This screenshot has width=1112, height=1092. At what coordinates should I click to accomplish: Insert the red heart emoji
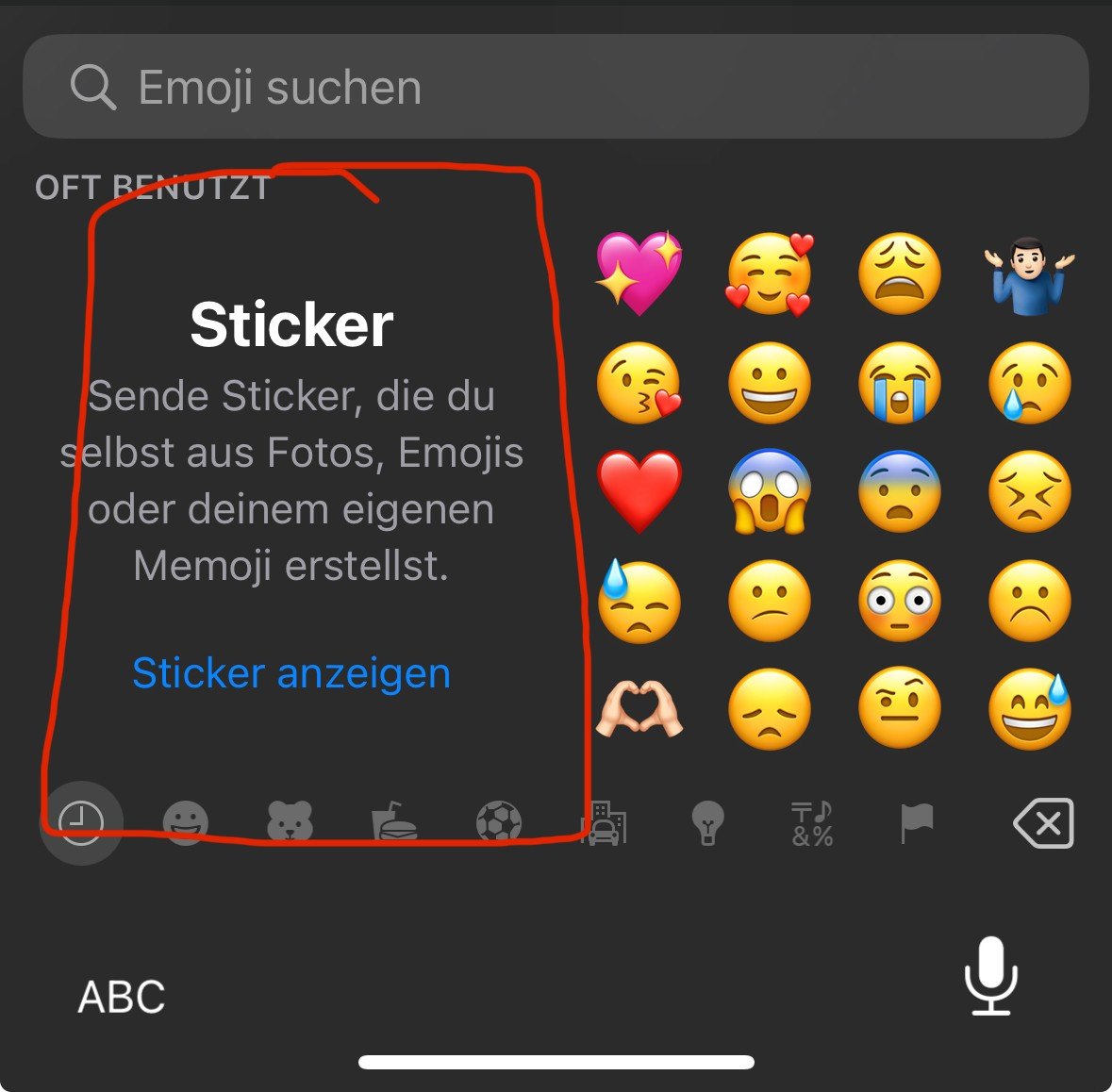click(639, 490)
